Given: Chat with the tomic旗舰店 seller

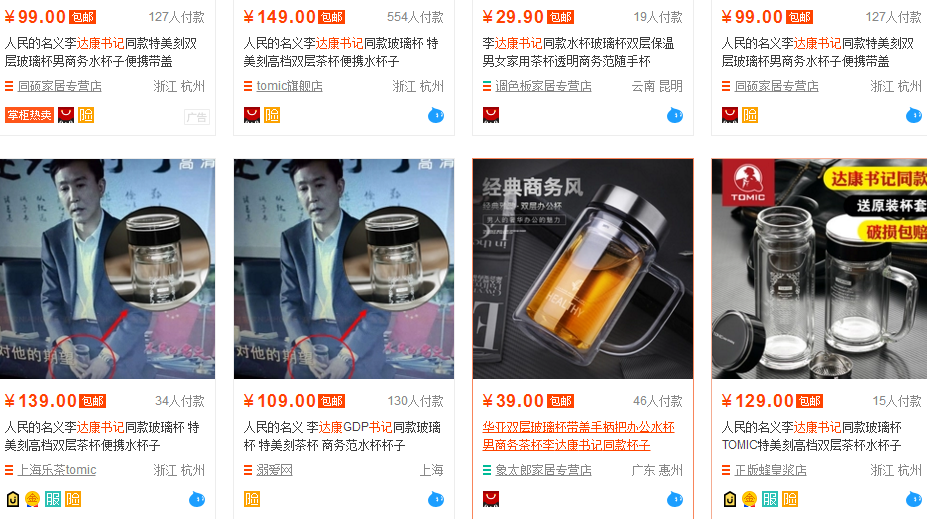Looking at the screenshot, I should pos(436,115).
